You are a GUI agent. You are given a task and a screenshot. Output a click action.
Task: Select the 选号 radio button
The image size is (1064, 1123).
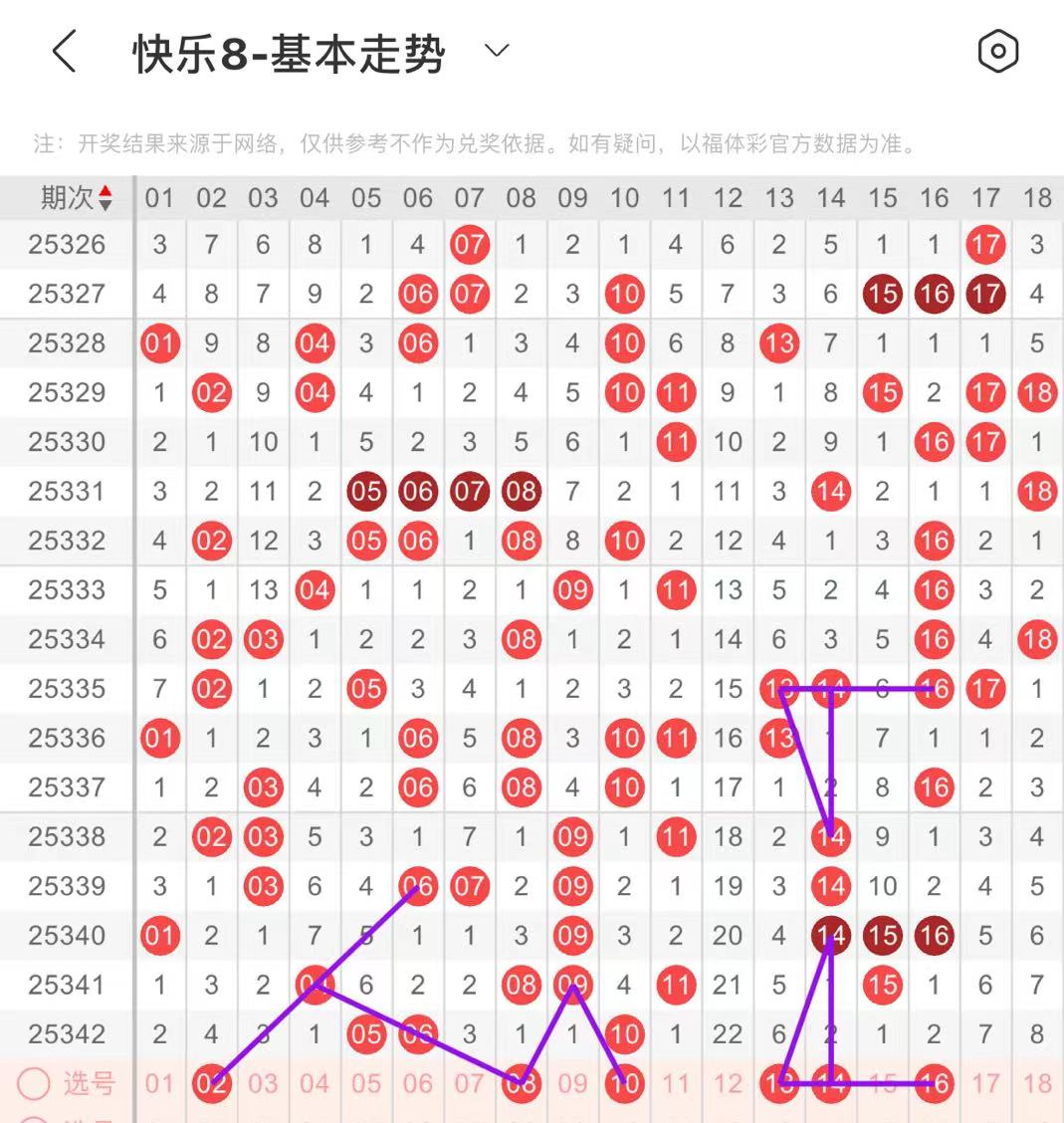(34, 1083)
